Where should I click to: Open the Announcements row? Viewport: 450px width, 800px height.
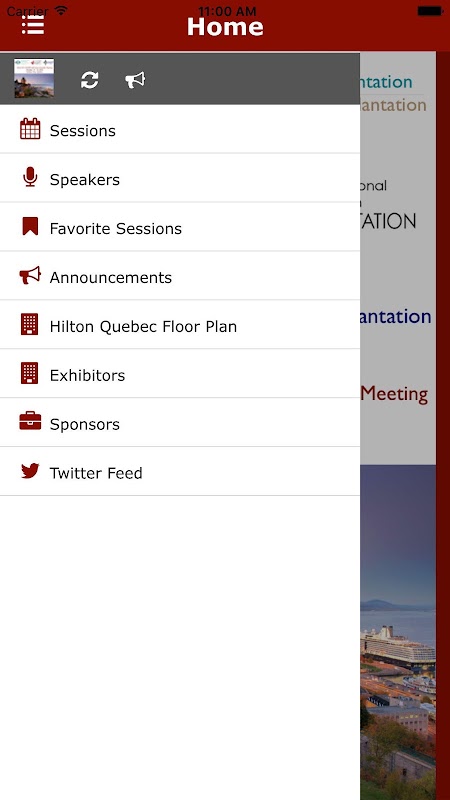180,276
